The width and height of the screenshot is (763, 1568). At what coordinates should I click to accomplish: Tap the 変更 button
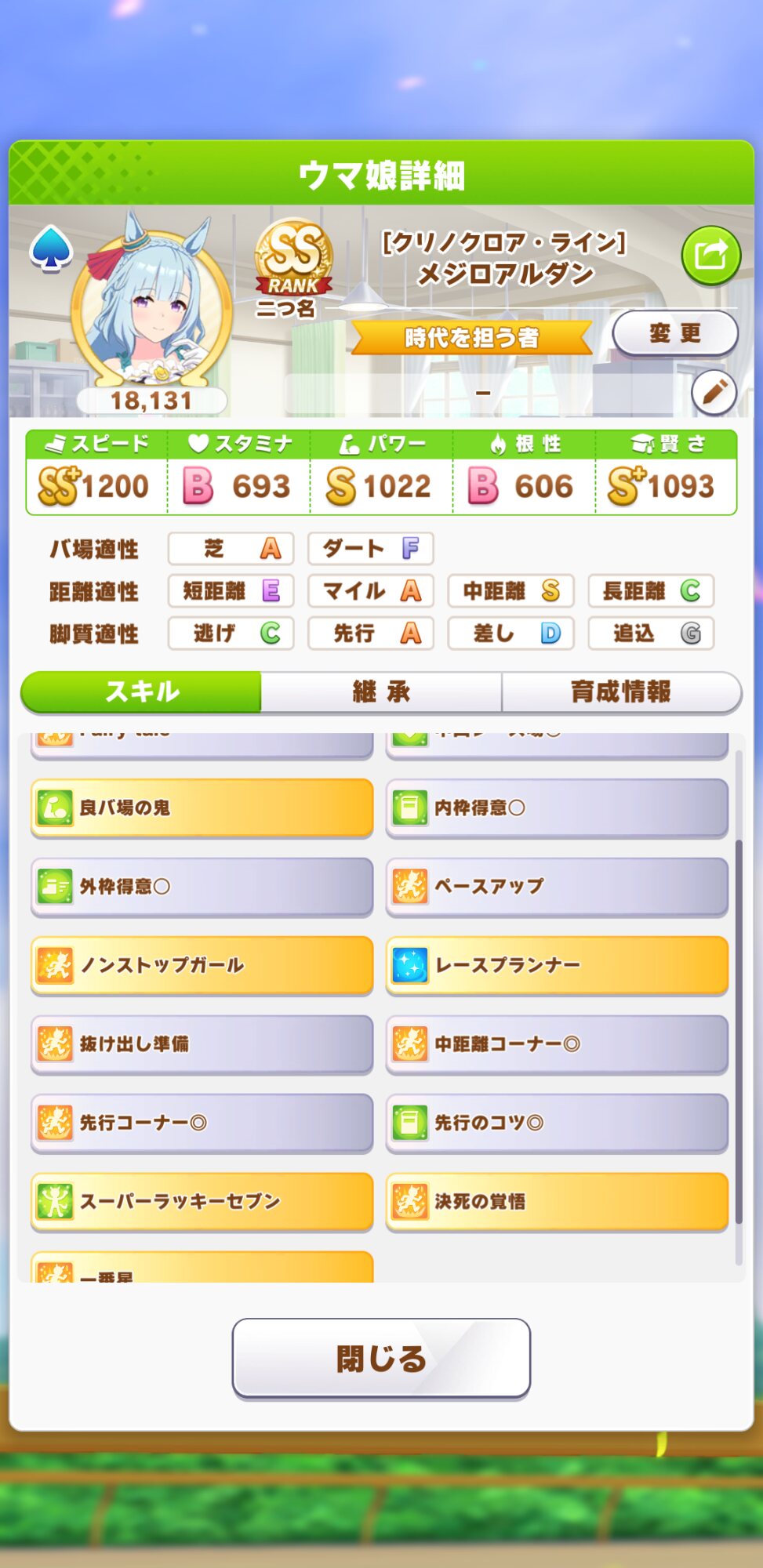(674, 333)
